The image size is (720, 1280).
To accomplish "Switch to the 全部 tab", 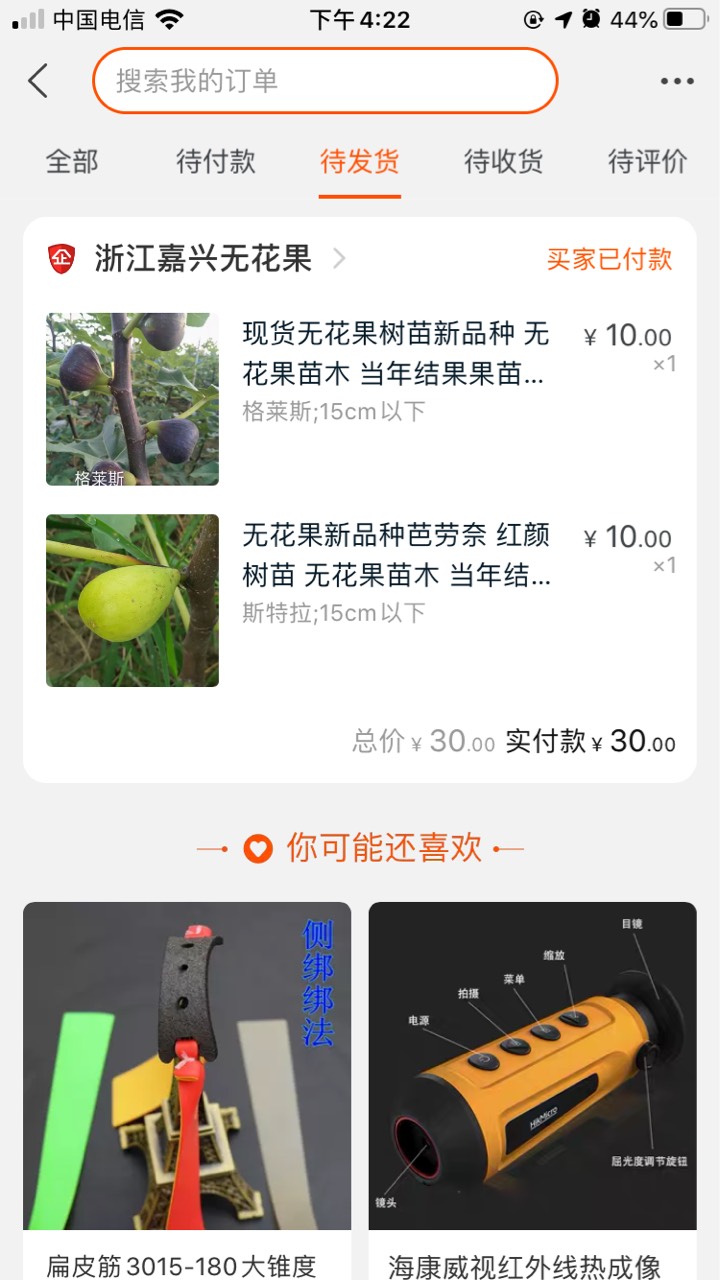I will (72, 161).
